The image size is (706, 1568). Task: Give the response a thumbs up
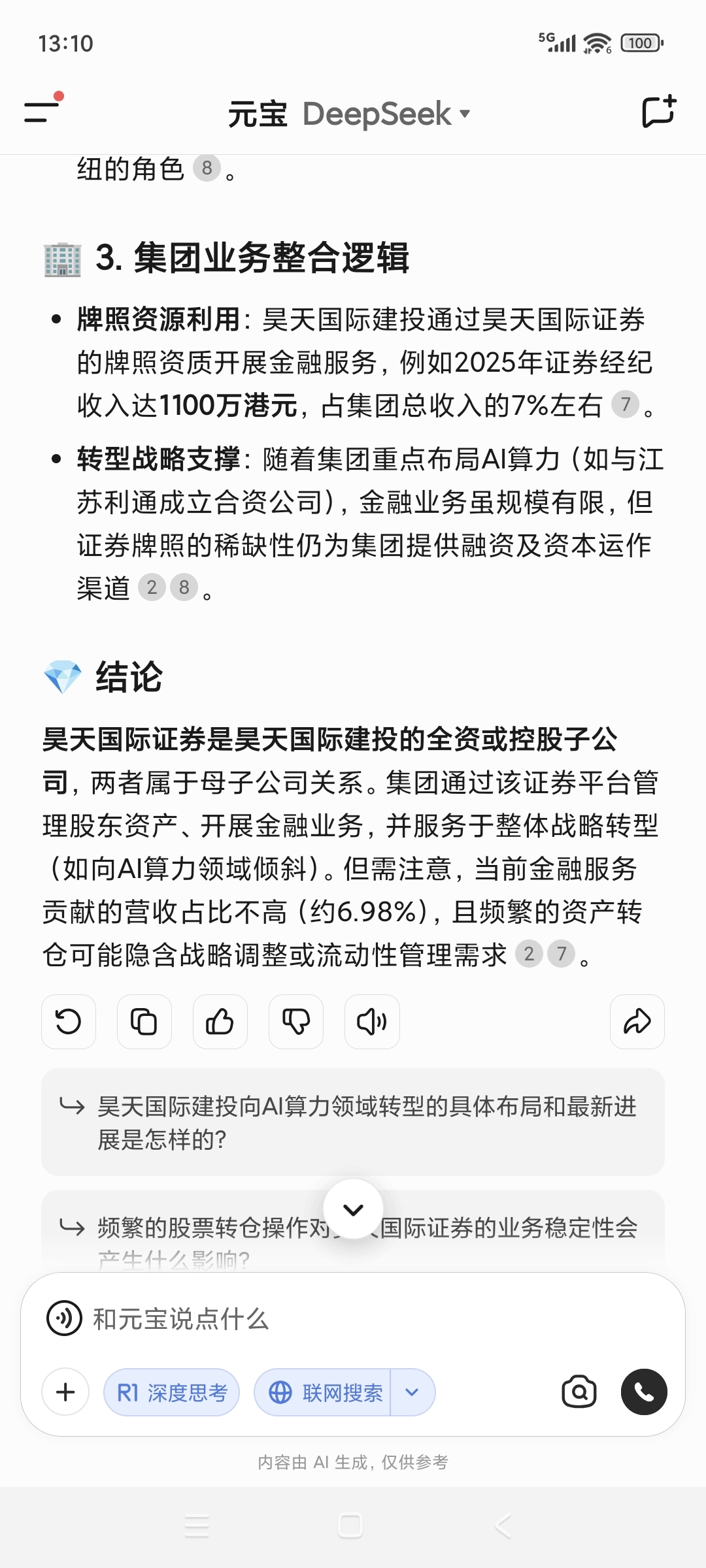(x=220, y=1022)
